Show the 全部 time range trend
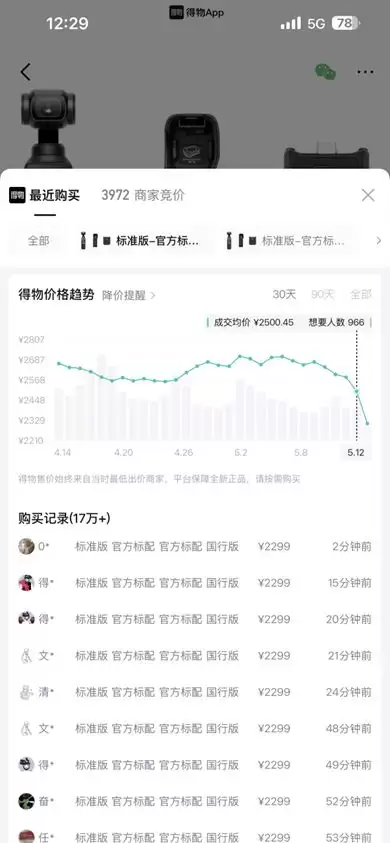Image resolution: width=390 pixels, height=843 pixels. (361, 294)
